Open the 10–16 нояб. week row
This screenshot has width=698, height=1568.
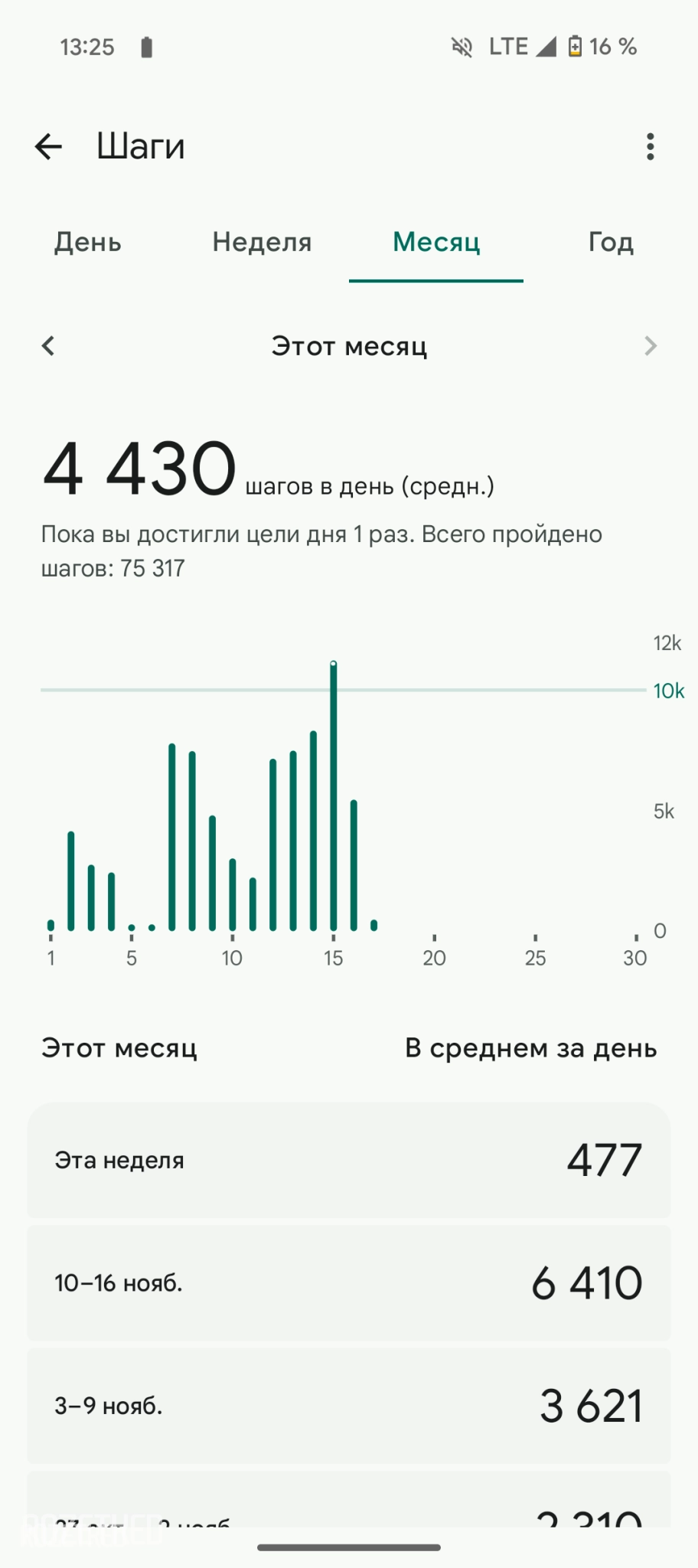click(349, 1282)
